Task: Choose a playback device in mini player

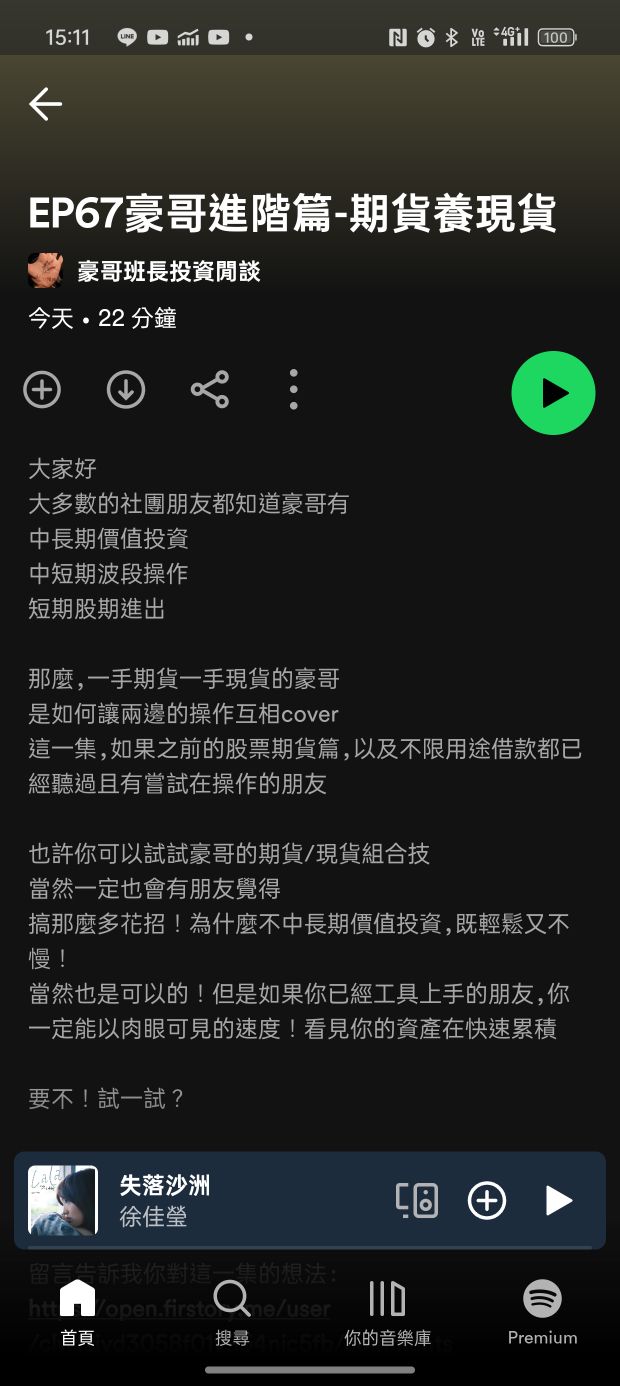Action: [417, 1200]
